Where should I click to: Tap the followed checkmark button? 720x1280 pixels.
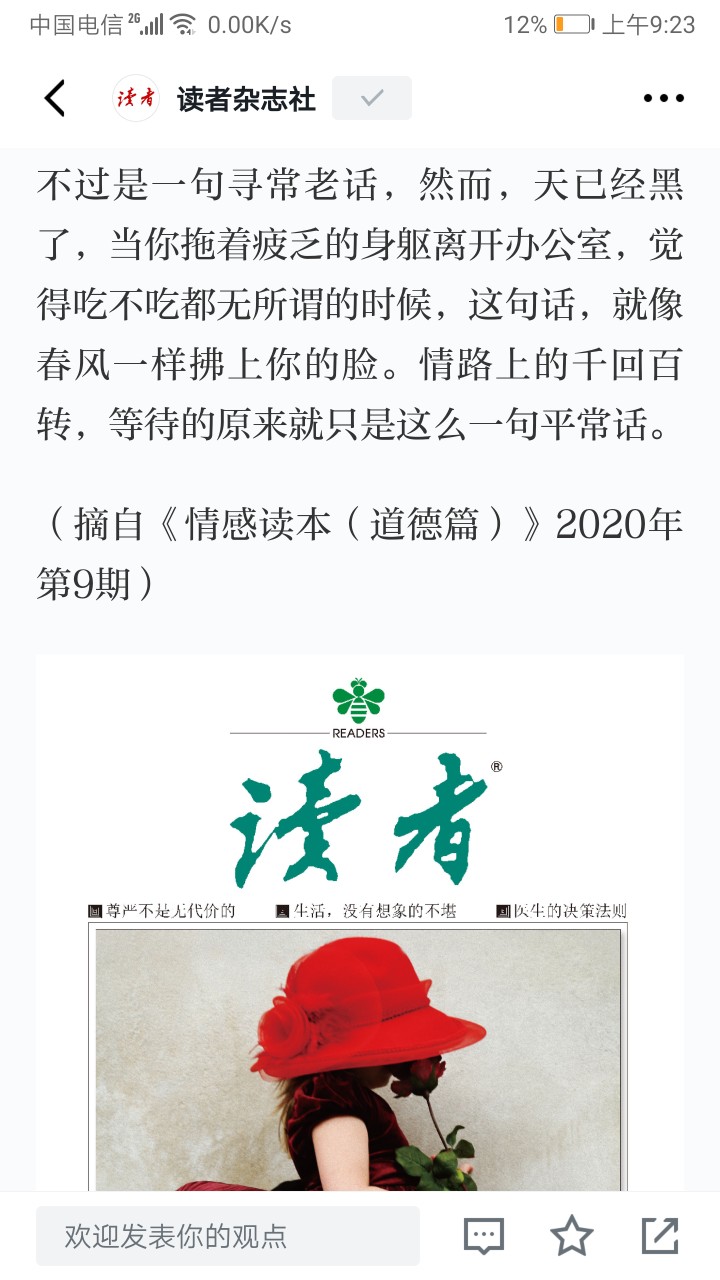coord(372,98)
